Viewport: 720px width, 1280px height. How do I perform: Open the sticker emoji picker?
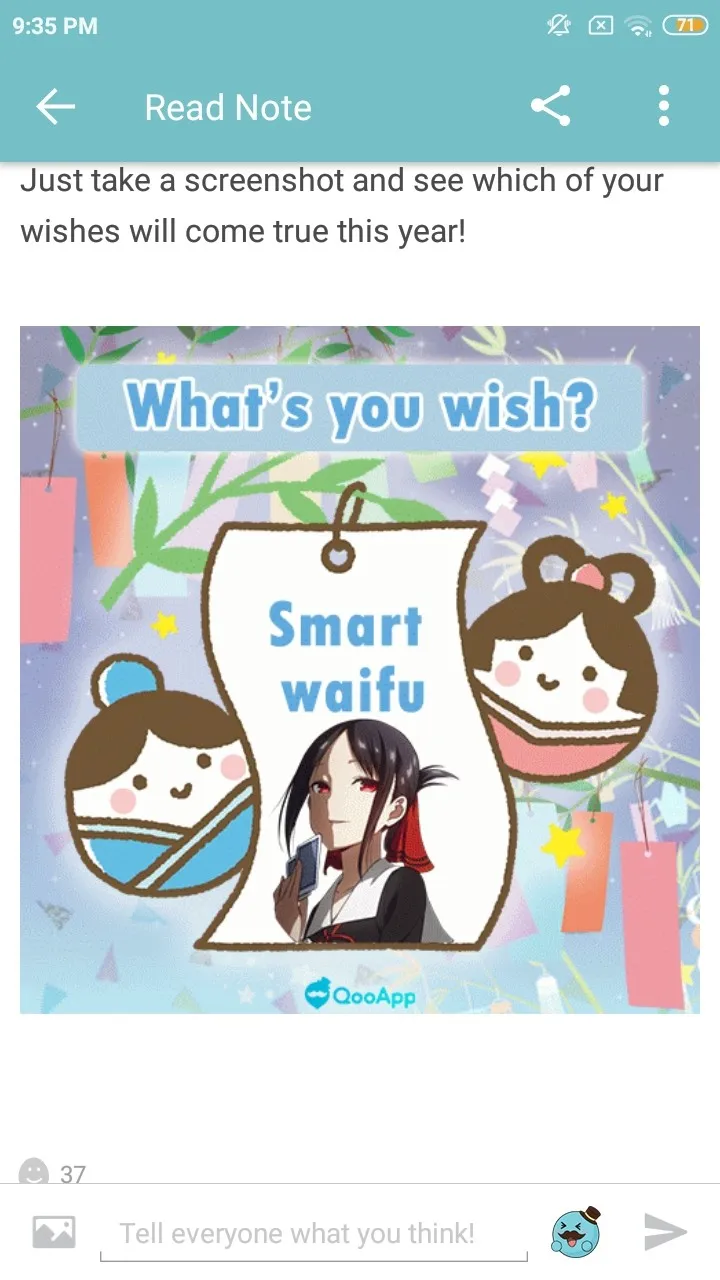576,1232
